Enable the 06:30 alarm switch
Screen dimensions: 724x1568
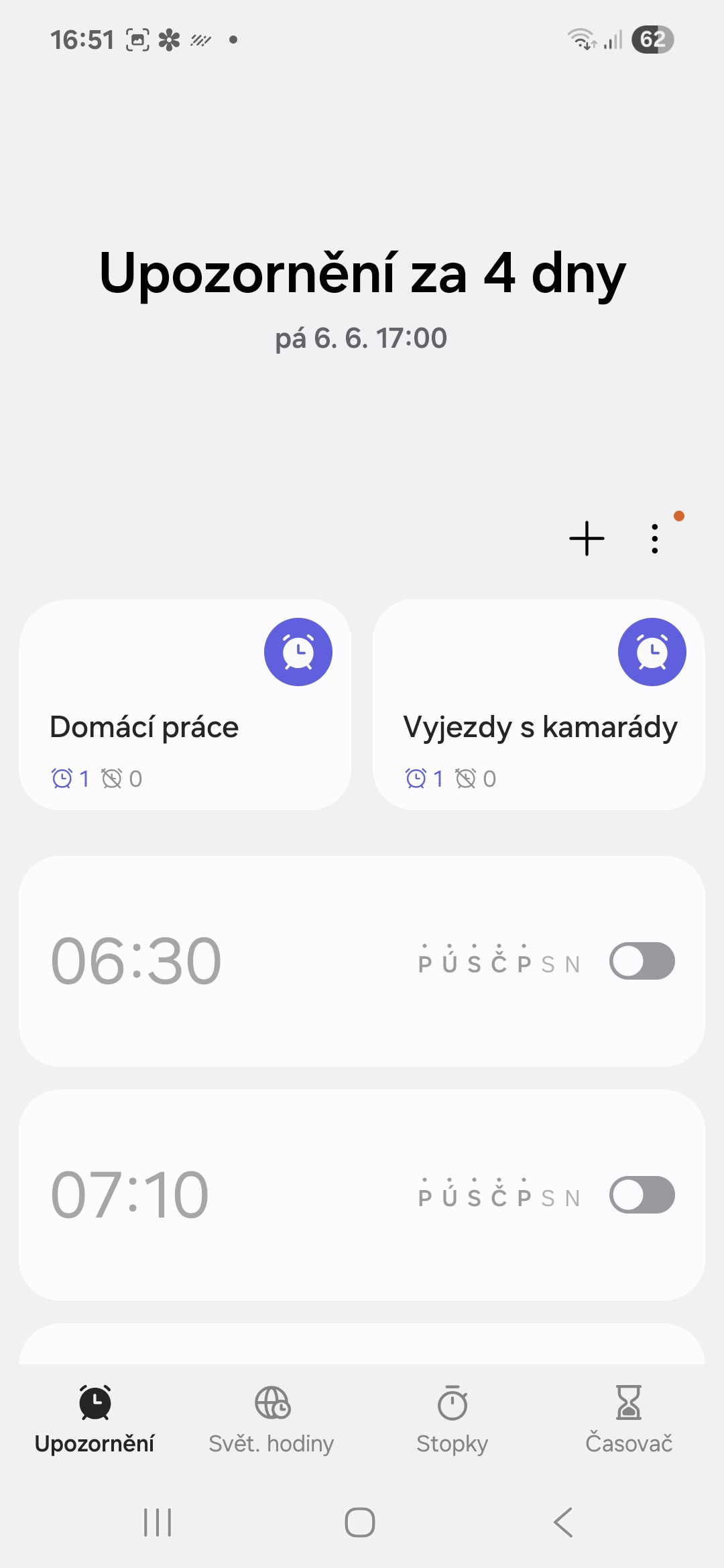[x=642, y=961]
